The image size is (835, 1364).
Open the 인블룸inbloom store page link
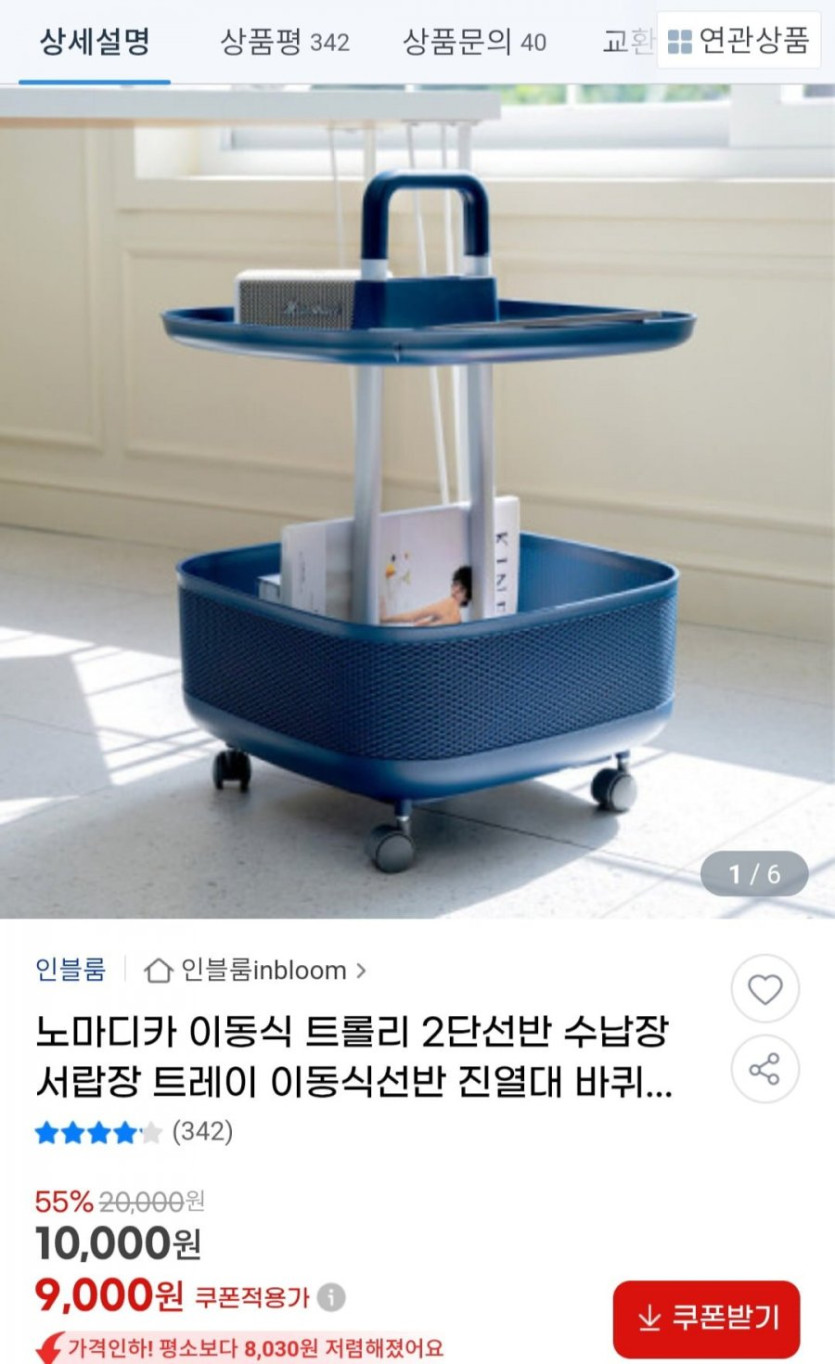[x=255, y=970]
